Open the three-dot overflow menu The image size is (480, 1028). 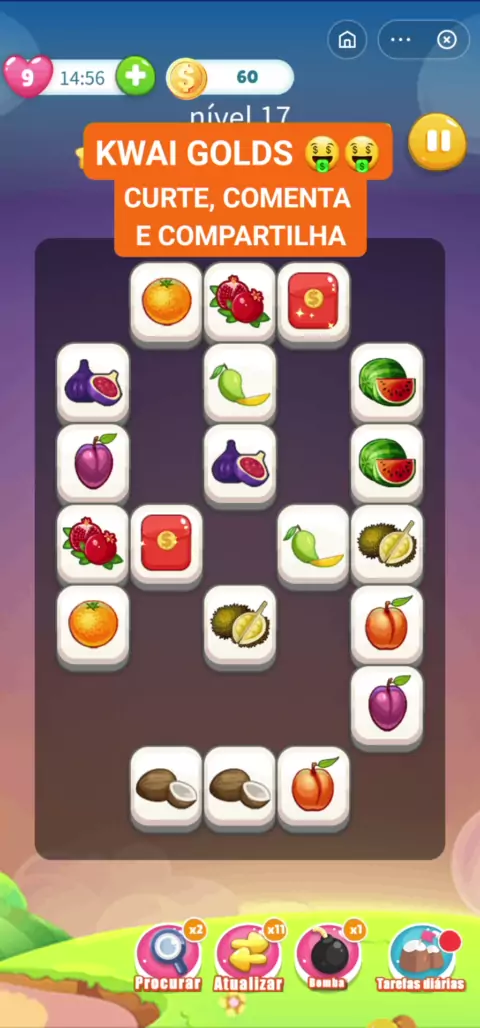[401, 40]
